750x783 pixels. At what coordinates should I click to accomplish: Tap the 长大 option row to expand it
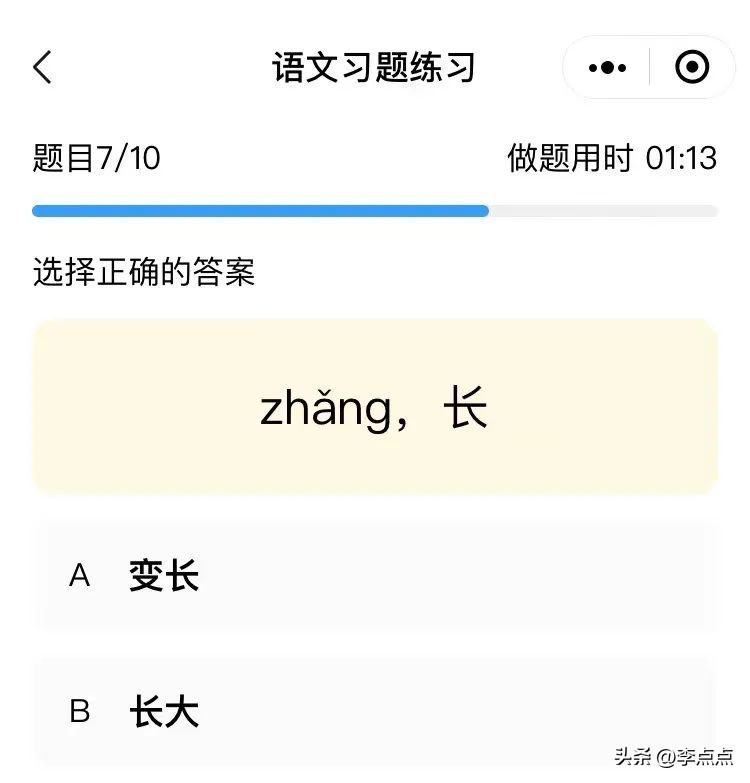point(375,712)
